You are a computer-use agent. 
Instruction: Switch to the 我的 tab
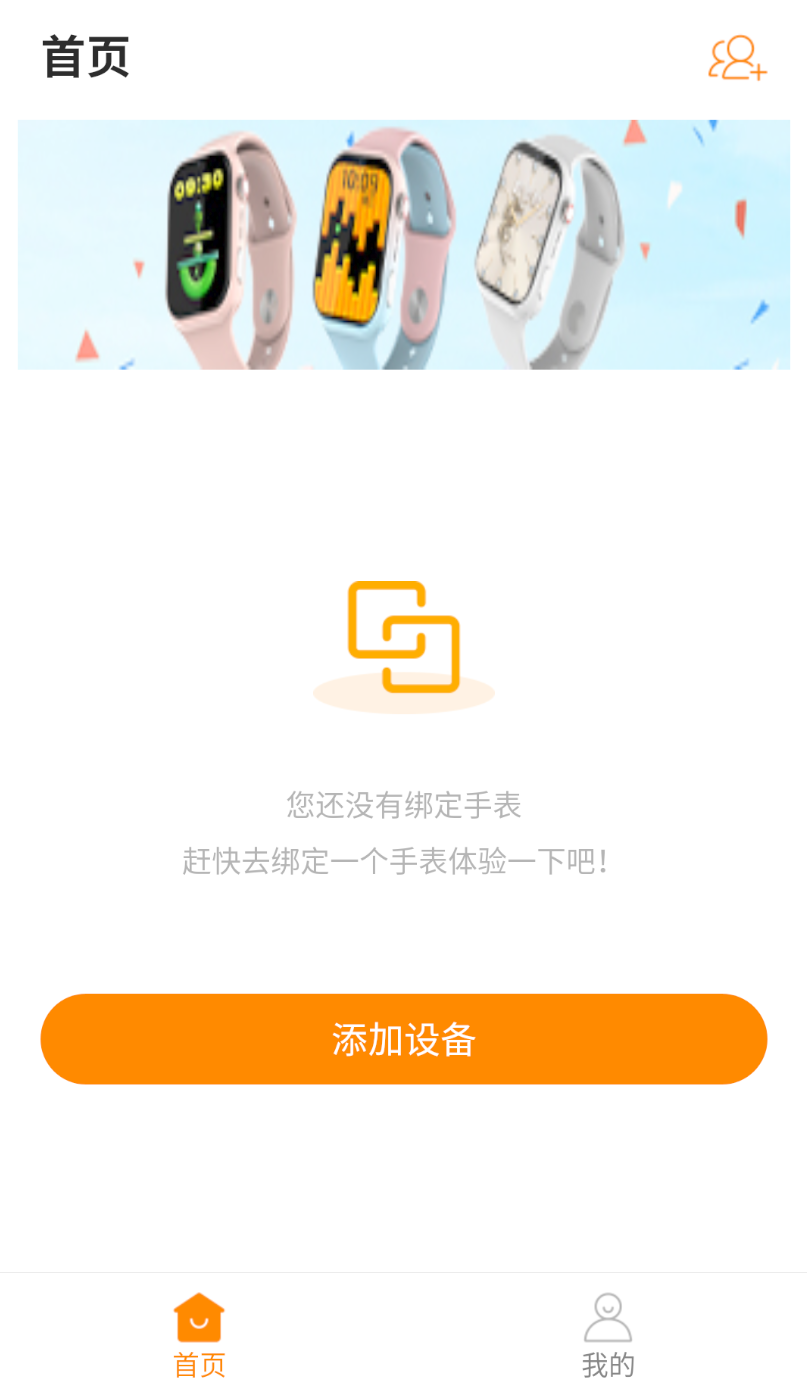(607, 1334)
